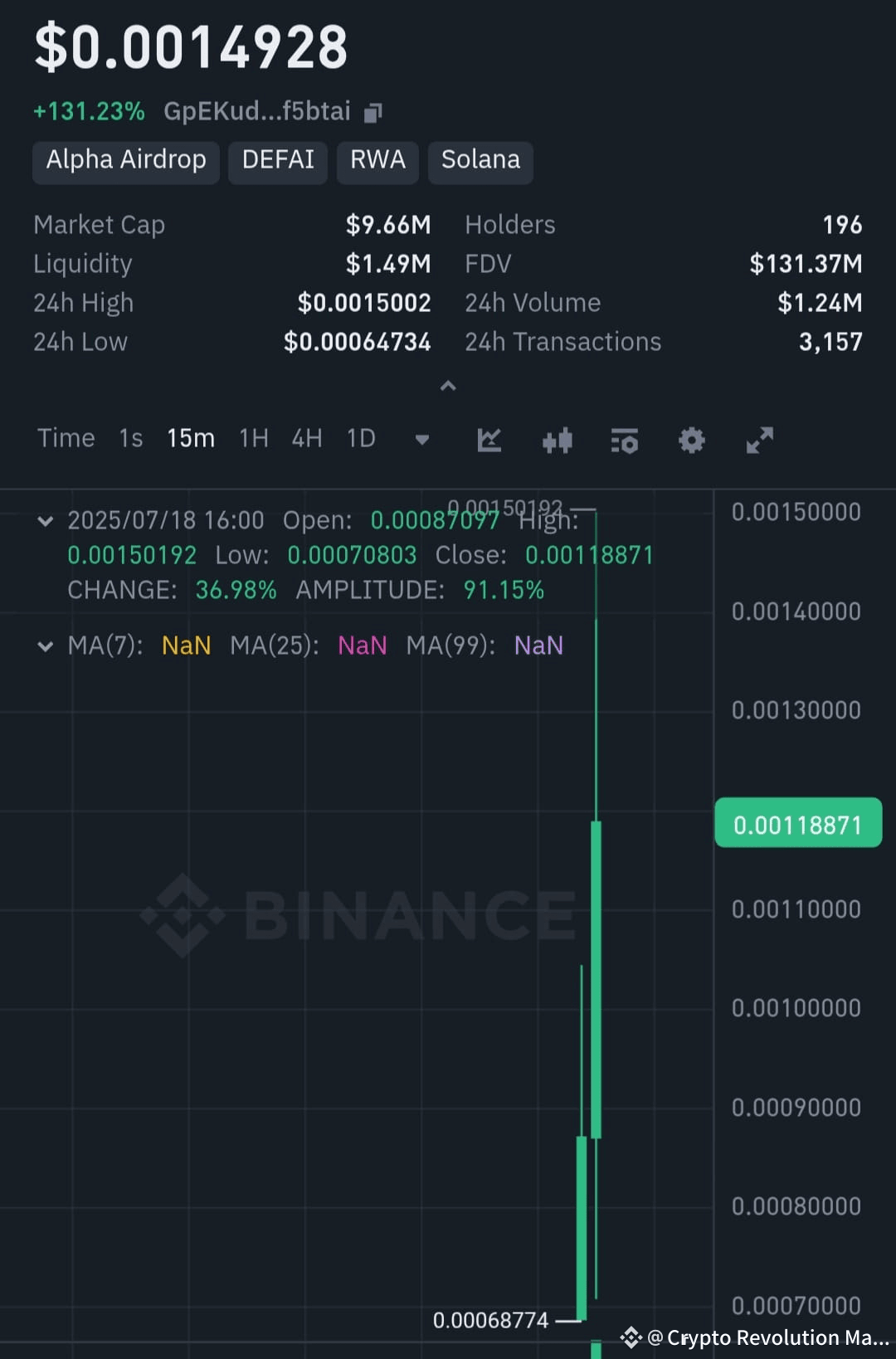The width and height of the screenshot is (896, 1359).
Task: Collapse the candle OHLC info overlay
Action: 46,521
